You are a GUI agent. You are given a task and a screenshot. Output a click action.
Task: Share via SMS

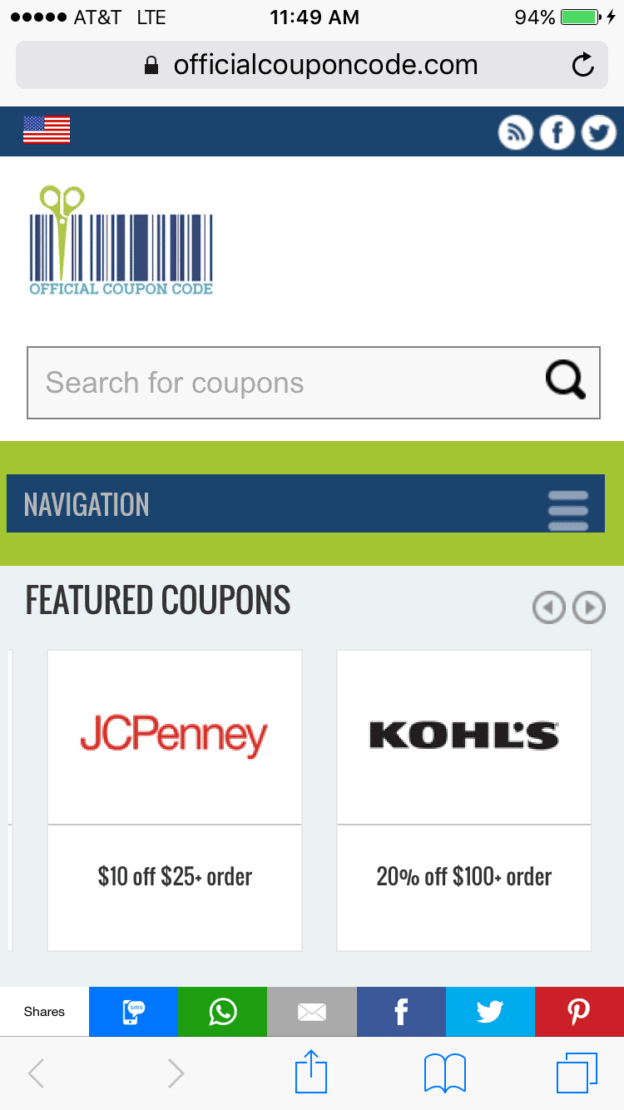pos(133,1012)
